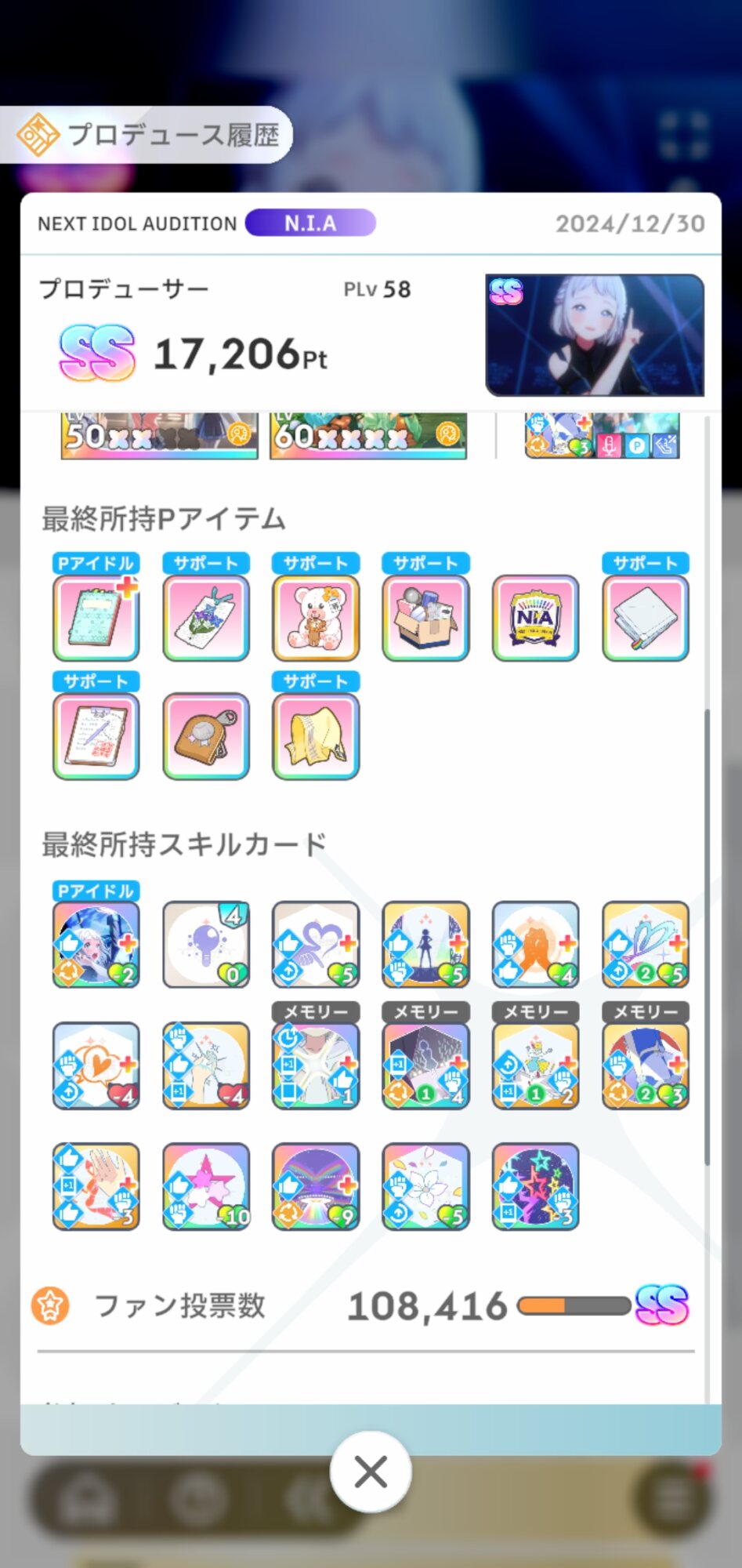Open the clipboard support P-item
Screen dimensions: 742x1568
point(96,736)
